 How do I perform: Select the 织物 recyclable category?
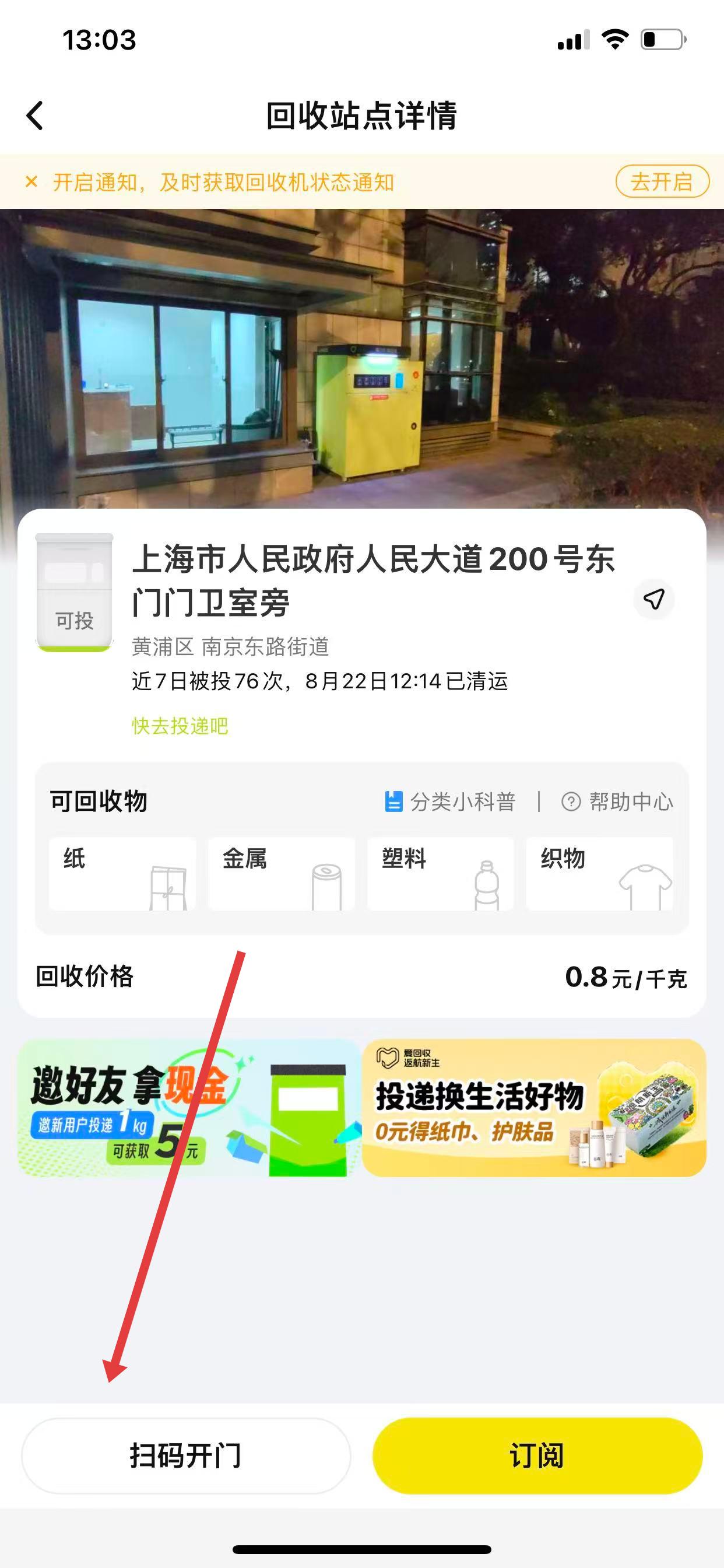pos(599,873)
